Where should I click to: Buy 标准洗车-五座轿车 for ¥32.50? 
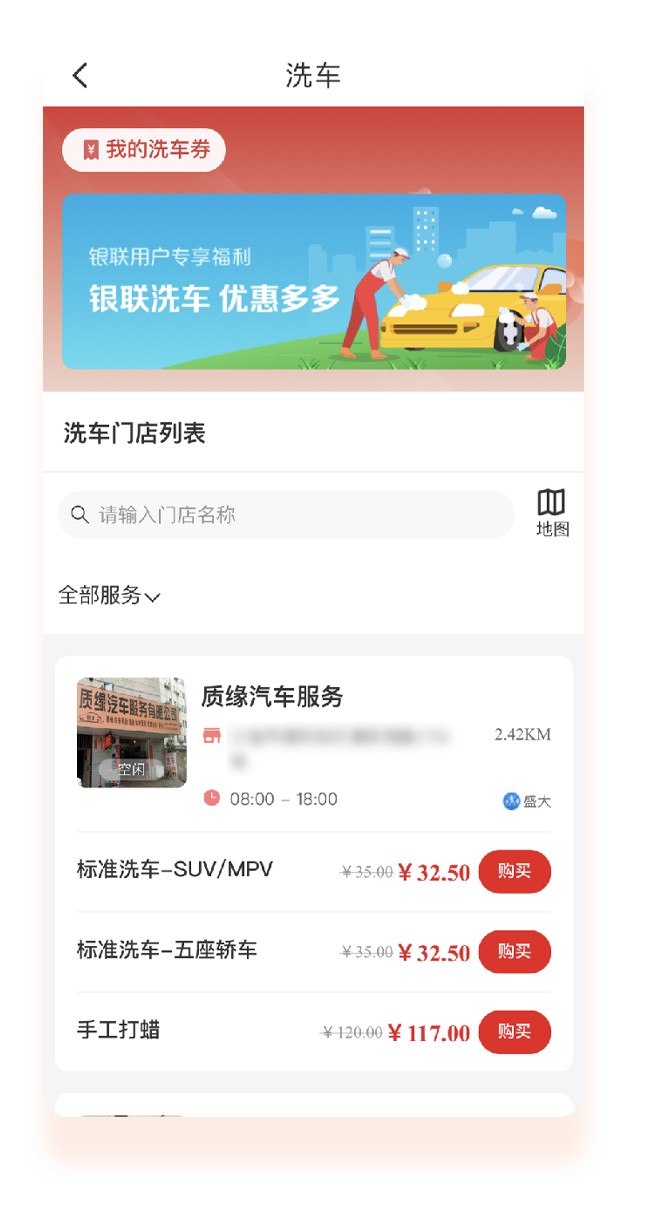click(x=514, y=951)
